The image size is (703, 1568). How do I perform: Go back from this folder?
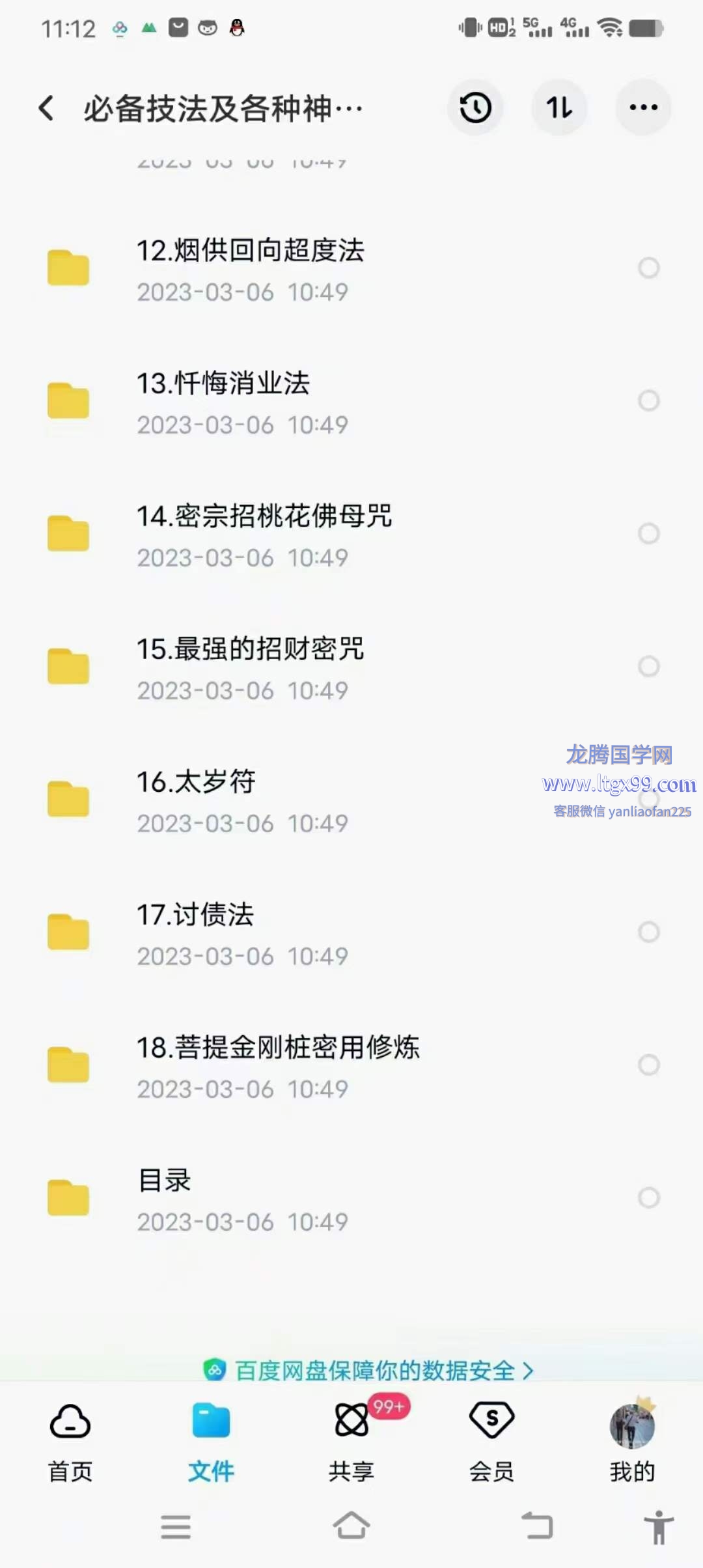tap(46, 108)
